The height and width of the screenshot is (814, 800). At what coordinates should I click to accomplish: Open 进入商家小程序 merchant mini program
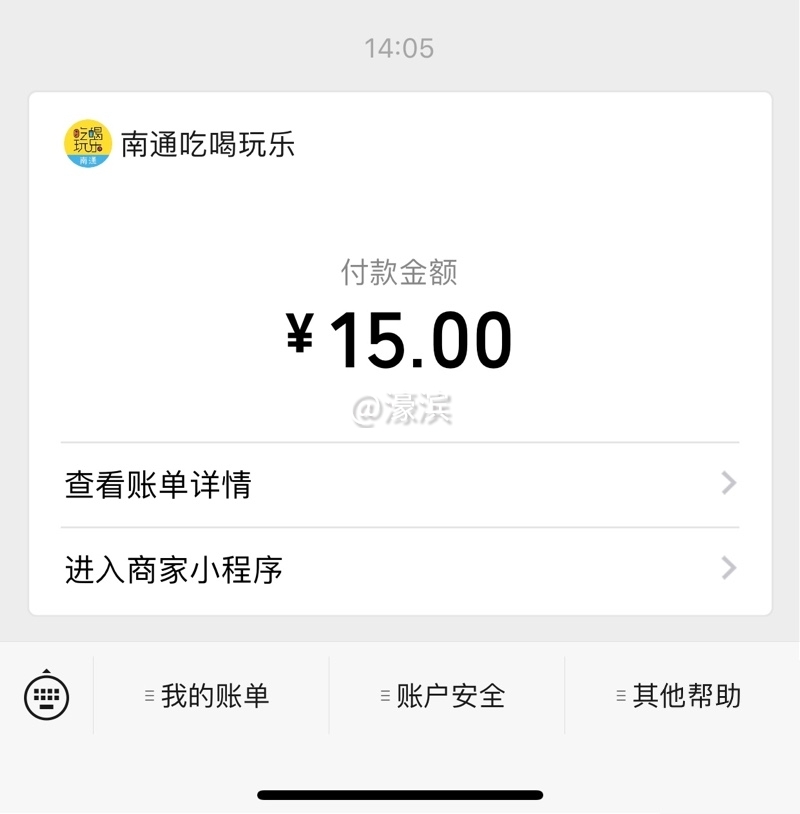[x=400, y=570]
